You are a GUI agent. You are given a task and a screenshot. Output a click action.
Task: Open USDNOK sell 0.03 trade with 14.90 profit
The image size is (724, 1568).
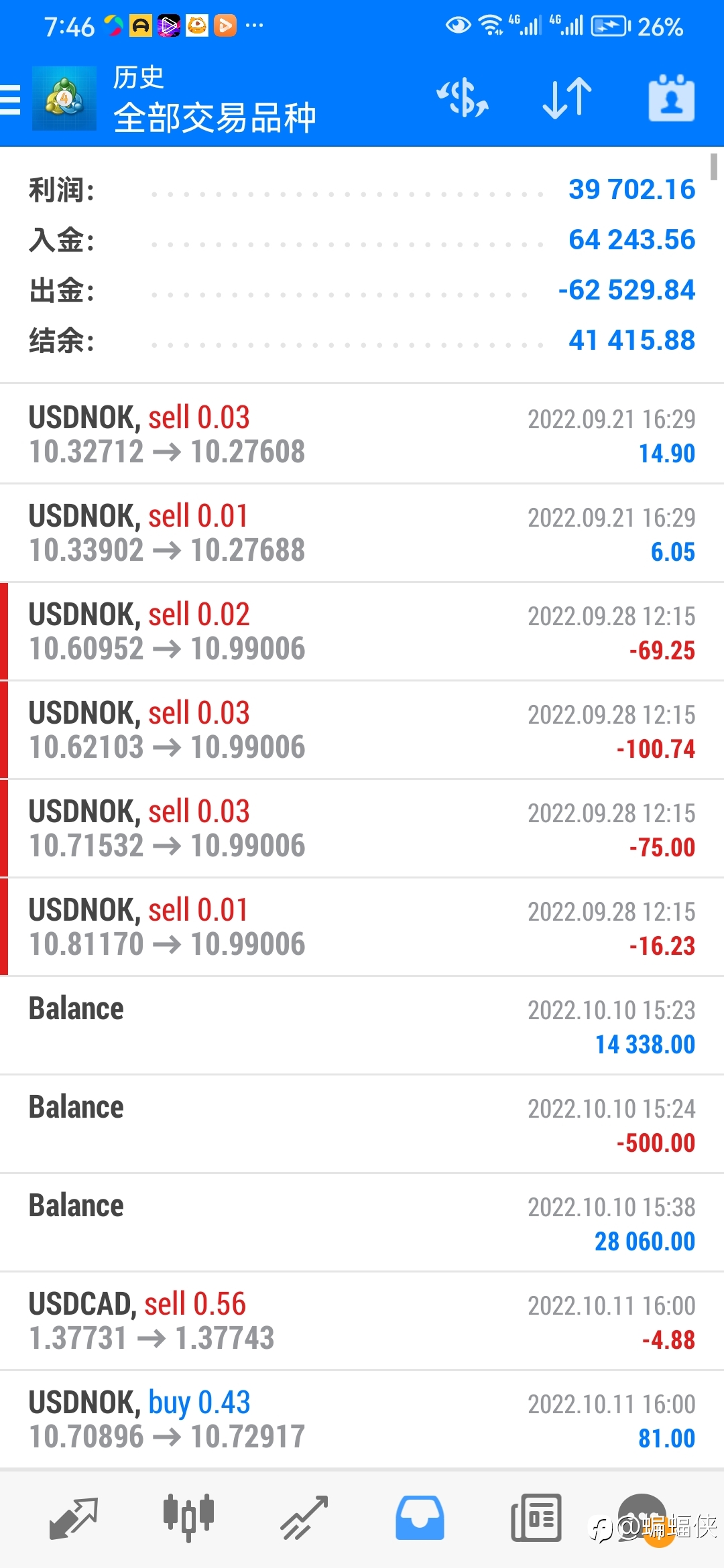[x=362, y=434]
